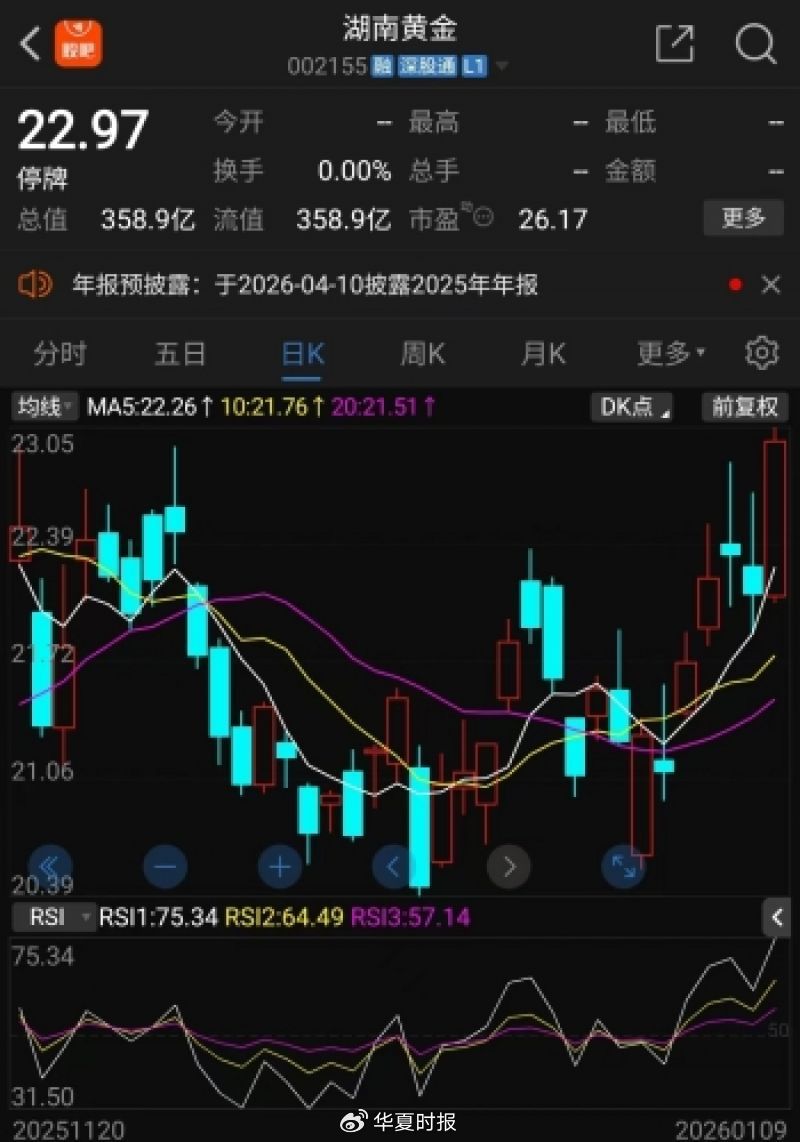The height and width of the screenshot is (1142, 800).
Task: Switch to the 周K weekly chart tab
Action: pyautogui.click(x=421, y=353)
